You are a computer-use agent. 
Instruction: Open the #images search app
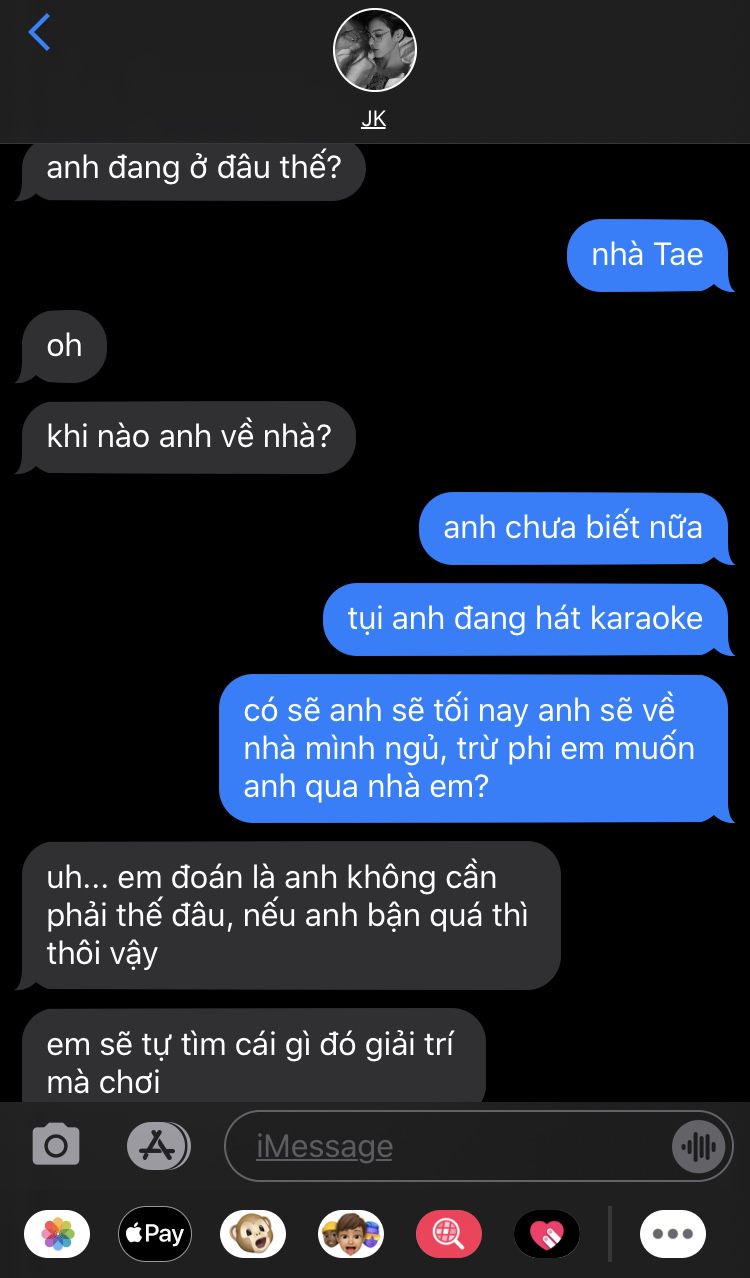coord(449,1234)
